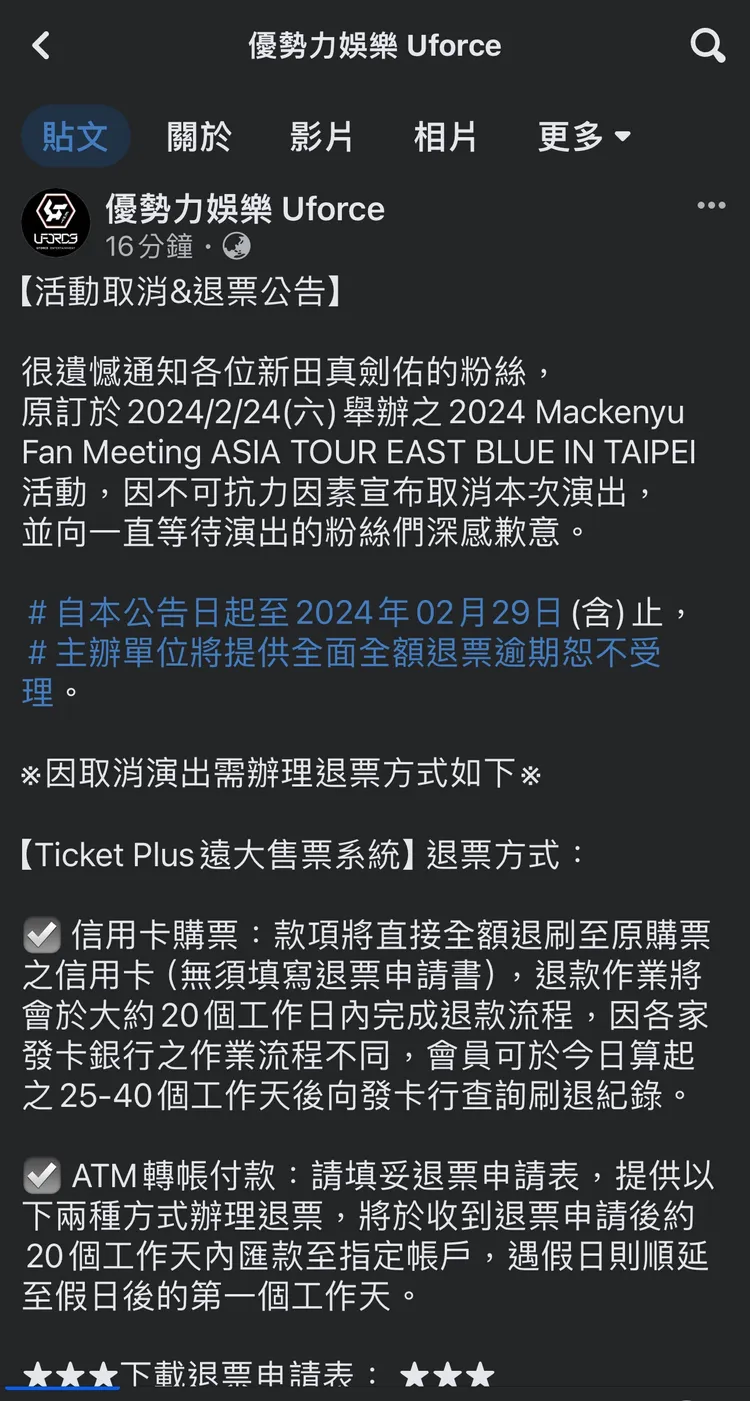Expand the 更多 dropdown
Image resolution: width=750 pixels, height=1401 pixels.
click(x=584, y=137)
